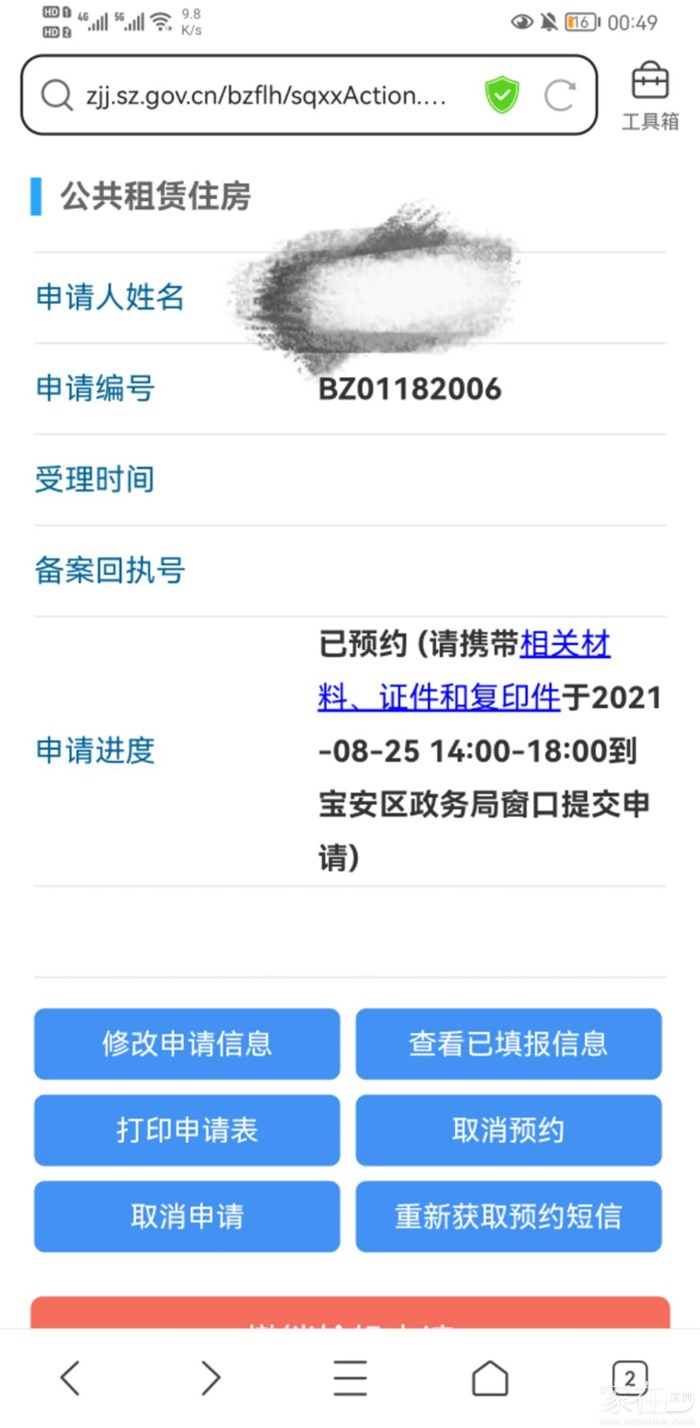This screenshot has width=700, height=1428.
Task: Tap 取消申请 to cancel the application
Action: [x=187, y=1216]
